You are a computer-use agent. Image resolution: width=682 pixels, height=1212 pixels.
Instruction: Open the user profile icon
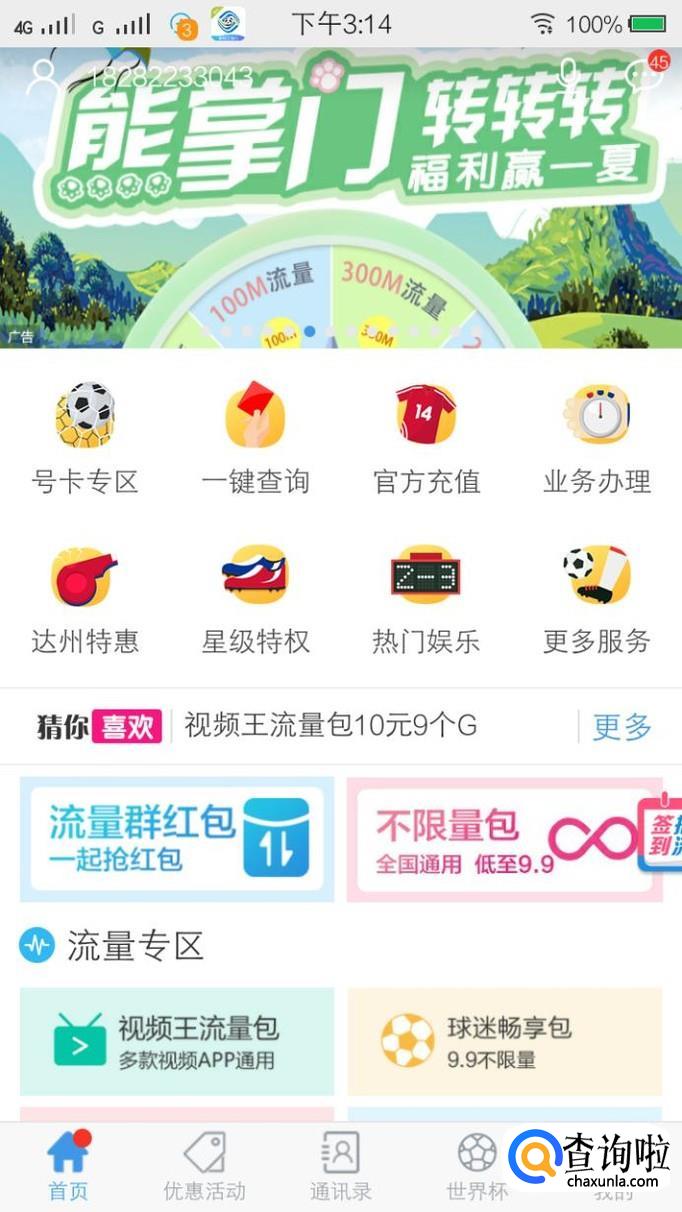point(42,76)
